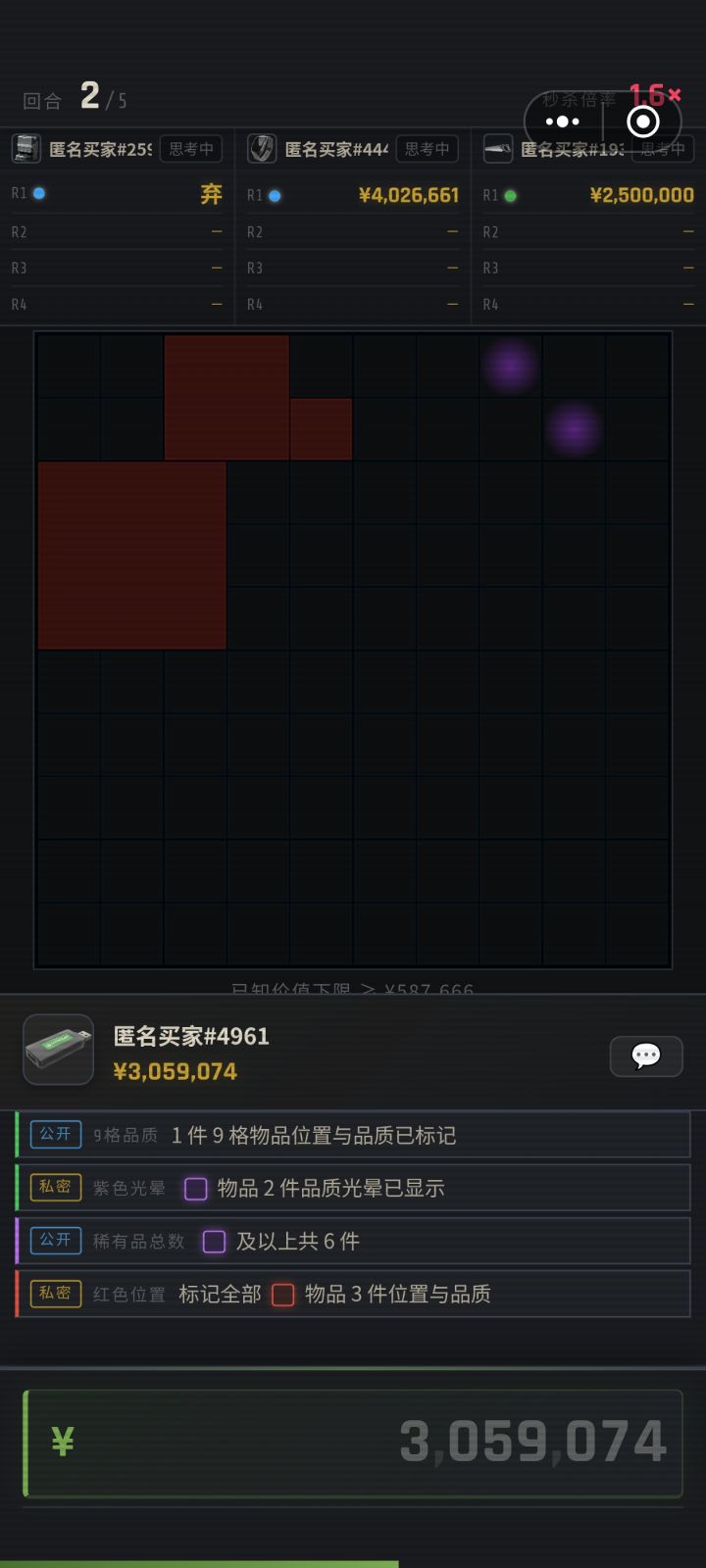The image size is (706, 1568).
Task: Click the first anonymous buyer's device thumbnail icon
Action: pyautogui.click(x=25, y=149)
